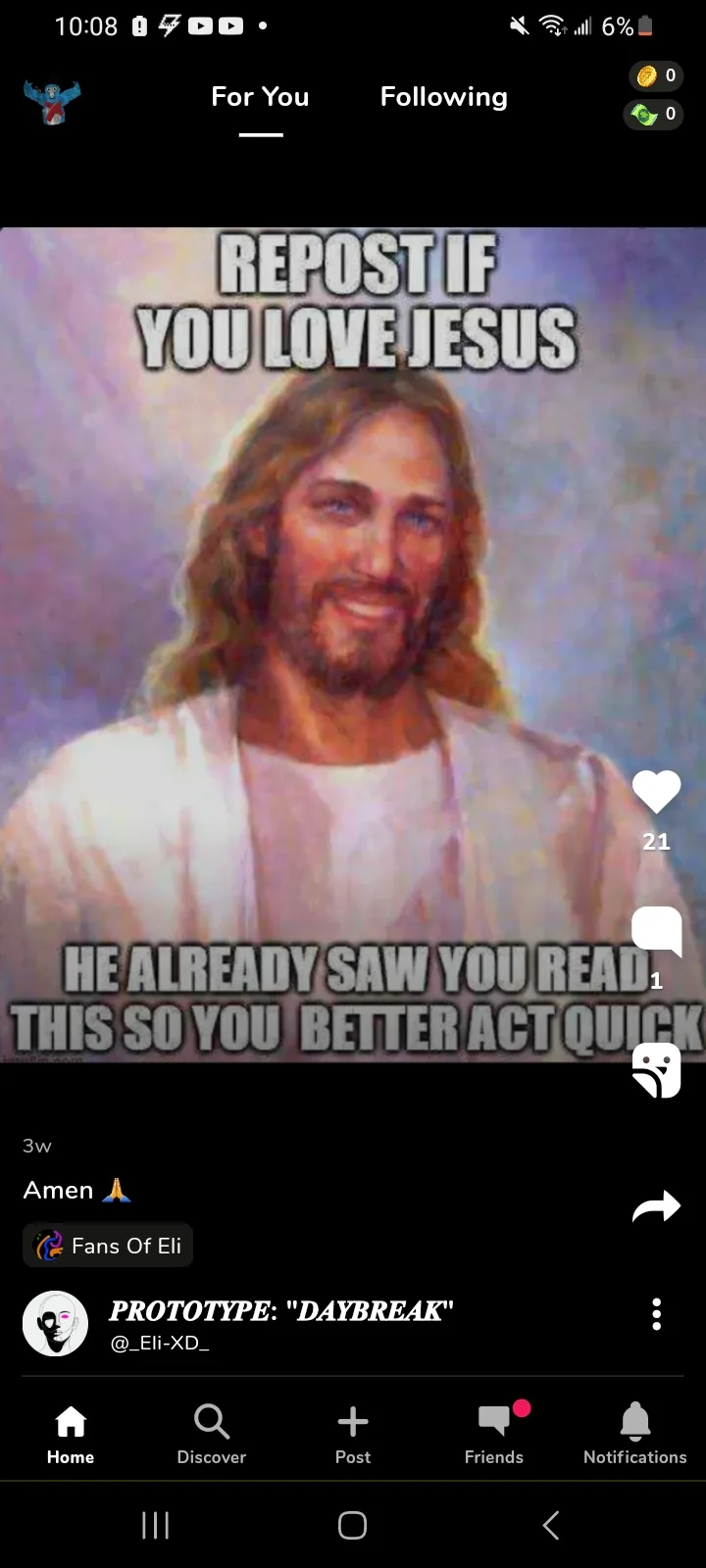Switch to the For You tab
Screen dimensions: 706x1568
pos(260,97)
